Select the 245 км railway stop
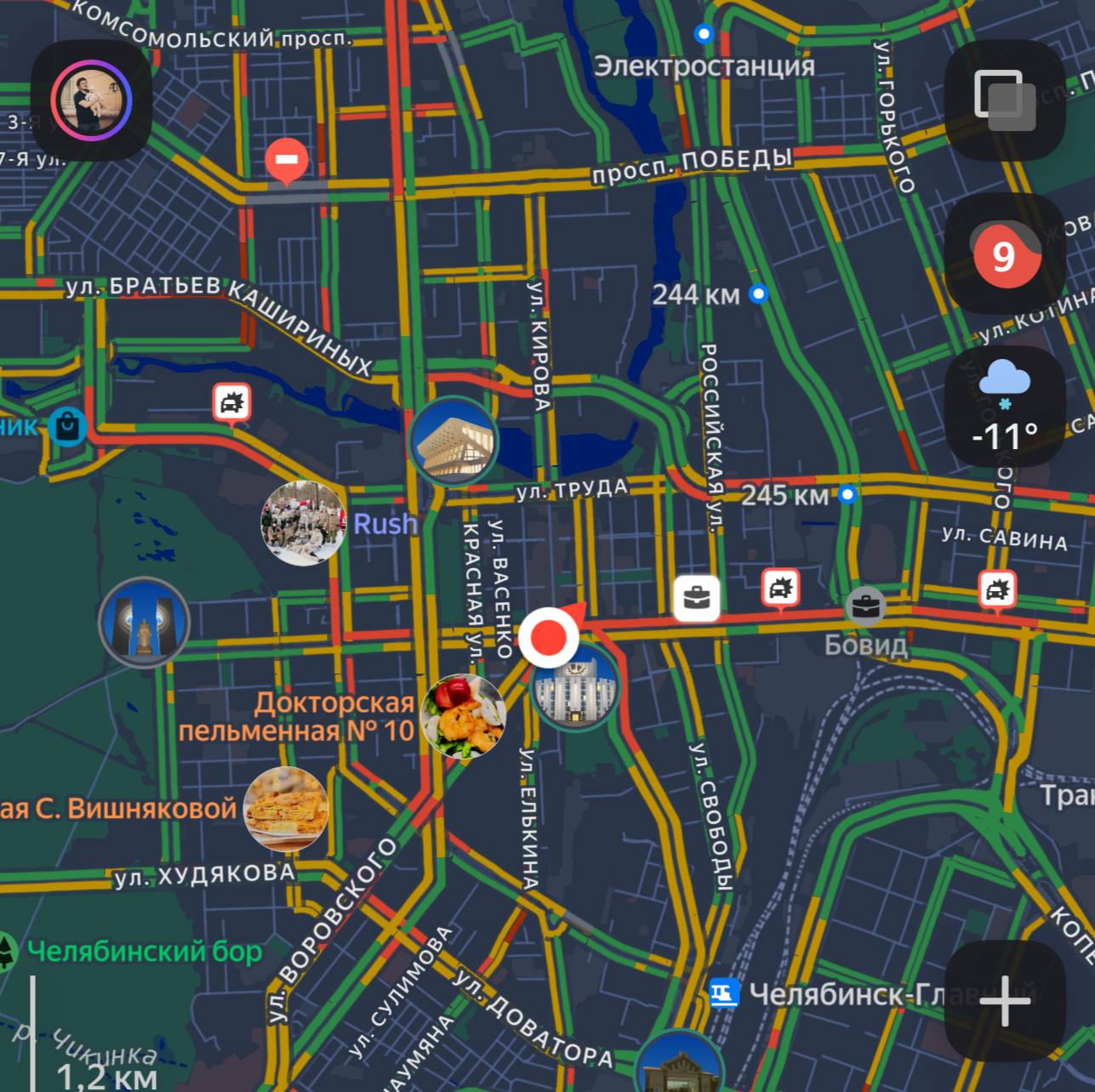 pyautogui.click(x=847, y=494)
